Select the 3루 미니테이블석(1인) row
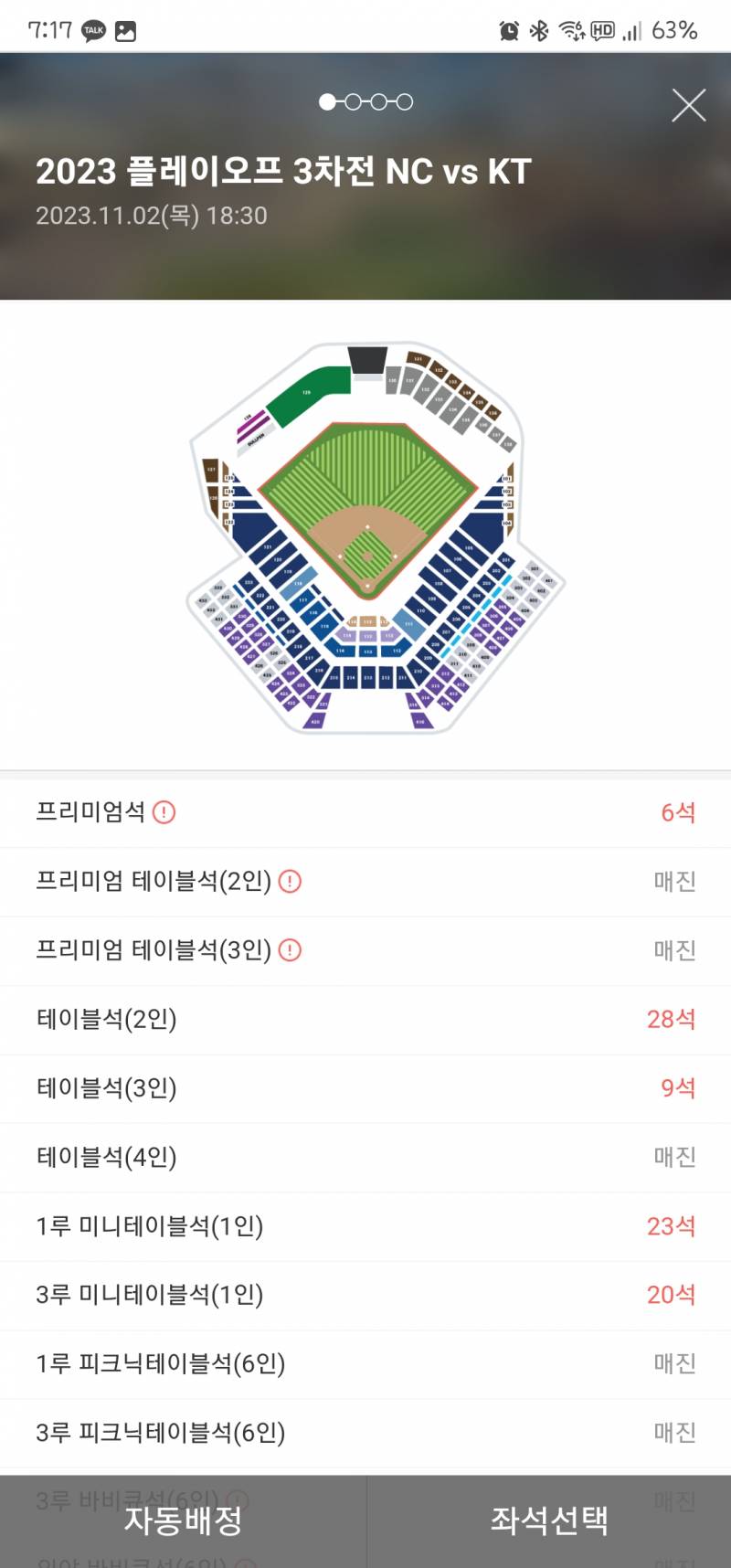This screenshot has height=1568, width=731. coord(365,1295)
